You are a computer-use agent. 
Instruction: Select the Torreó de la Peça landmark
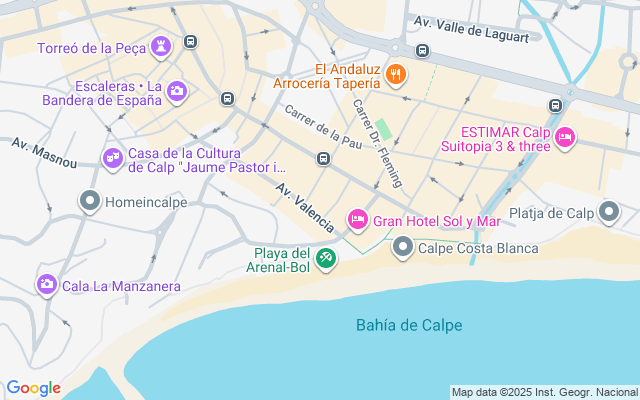coord(161,46)
